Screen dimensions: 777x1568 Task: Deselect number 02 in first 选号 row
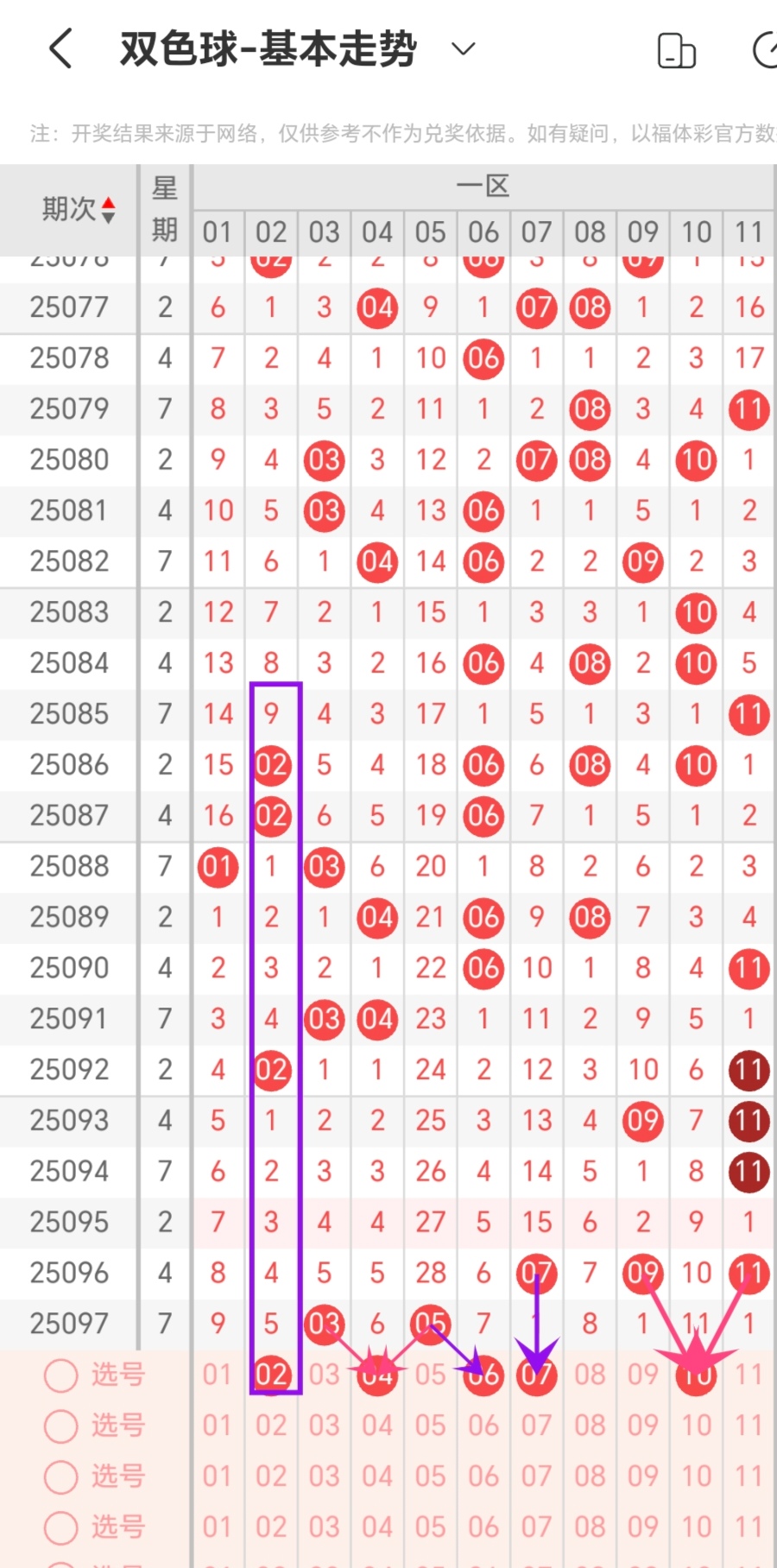click(x=271, y=1375)
